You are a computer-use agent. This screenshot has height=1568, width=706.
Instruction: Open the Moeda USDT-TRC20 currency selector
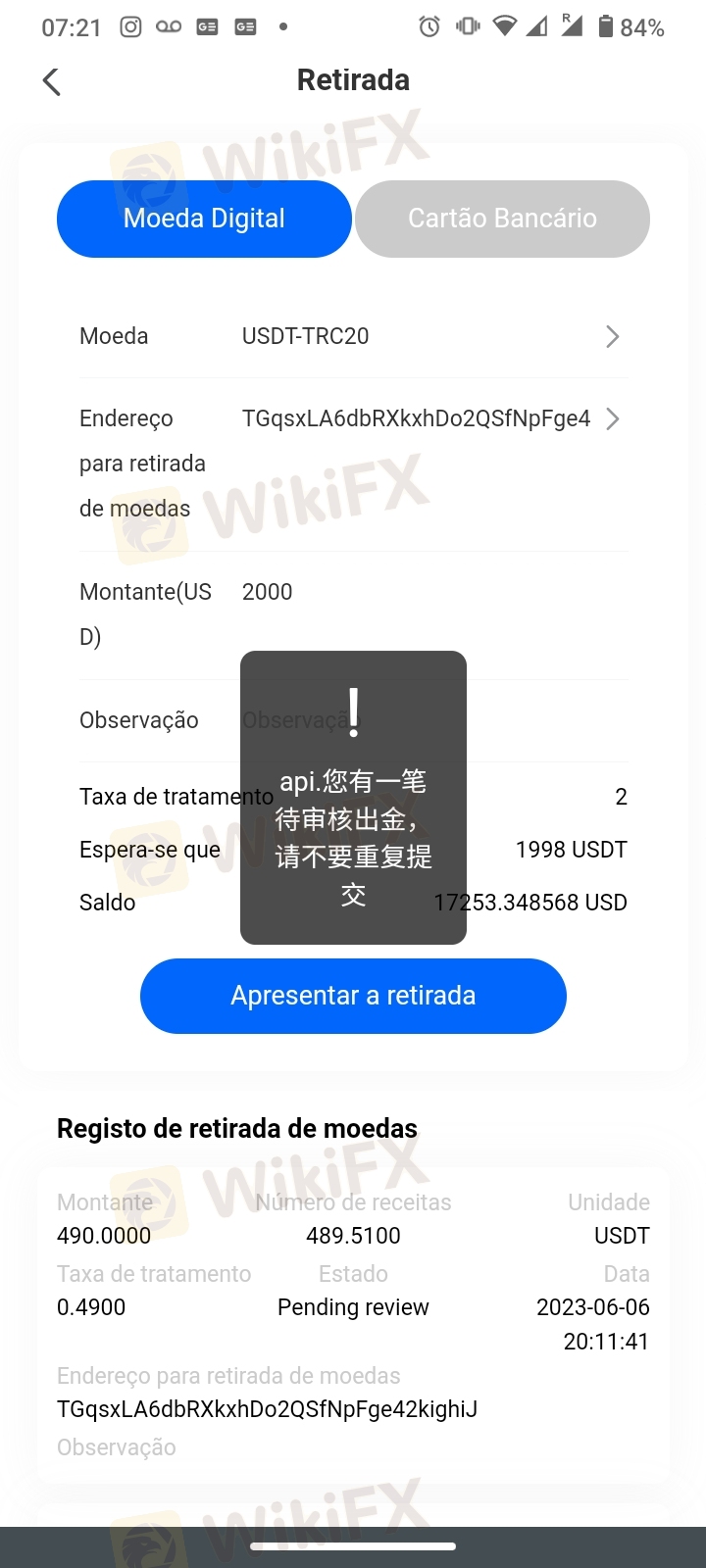pyautogui.click(x=353, y=336)
